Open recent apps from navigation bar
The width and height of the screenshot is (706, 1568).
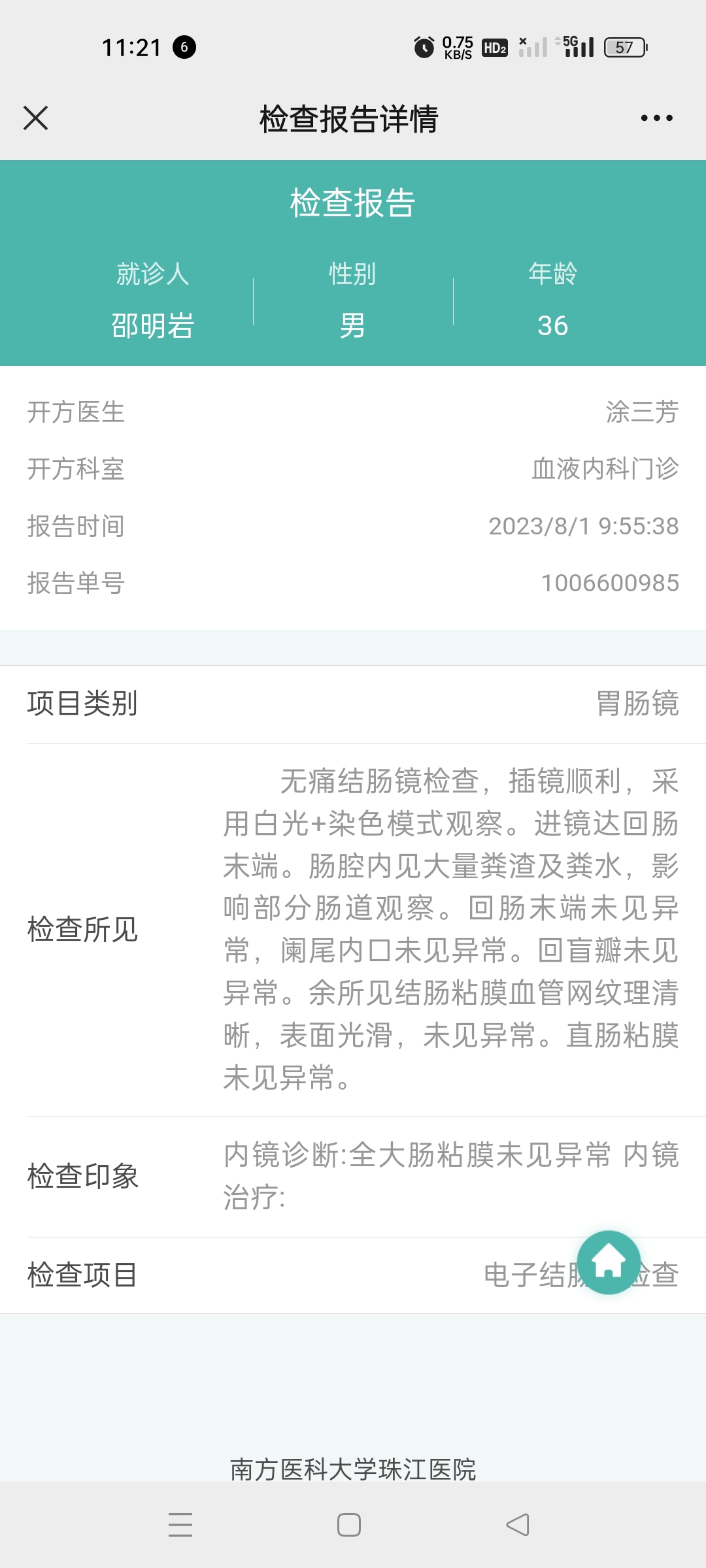pos(180,1525)
